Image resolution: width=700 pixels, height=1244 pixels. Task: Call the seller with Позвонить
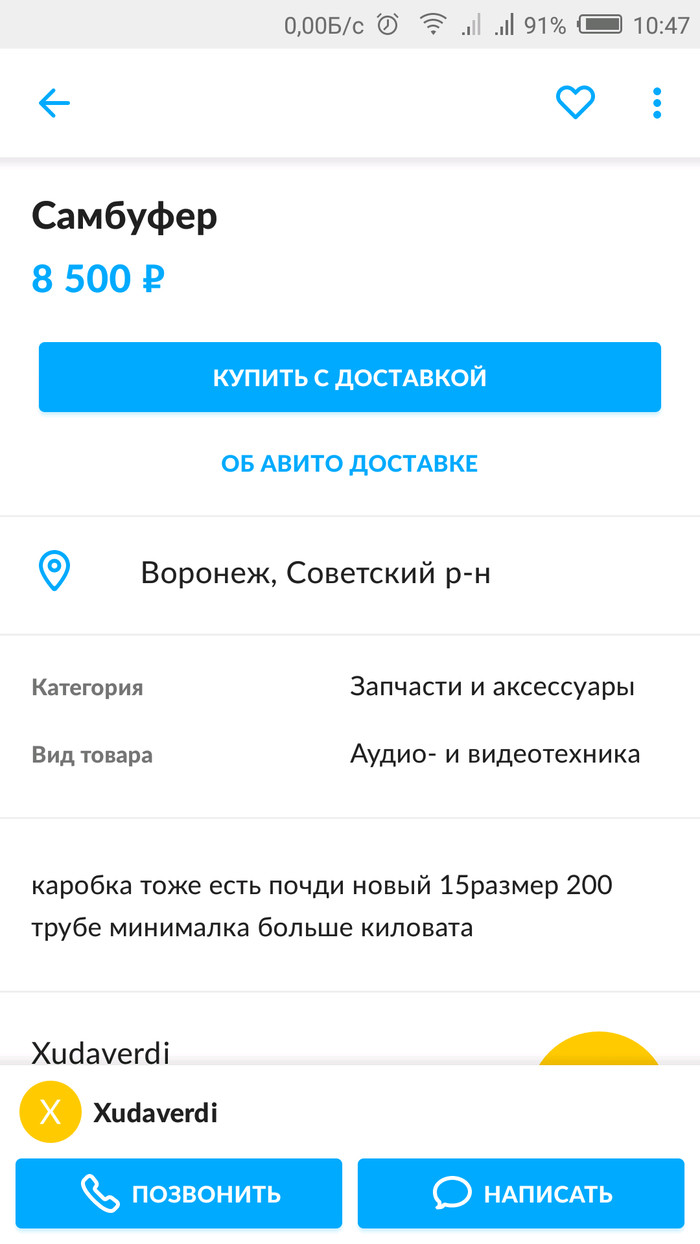pyautogui.click(x=179, y=1193)
